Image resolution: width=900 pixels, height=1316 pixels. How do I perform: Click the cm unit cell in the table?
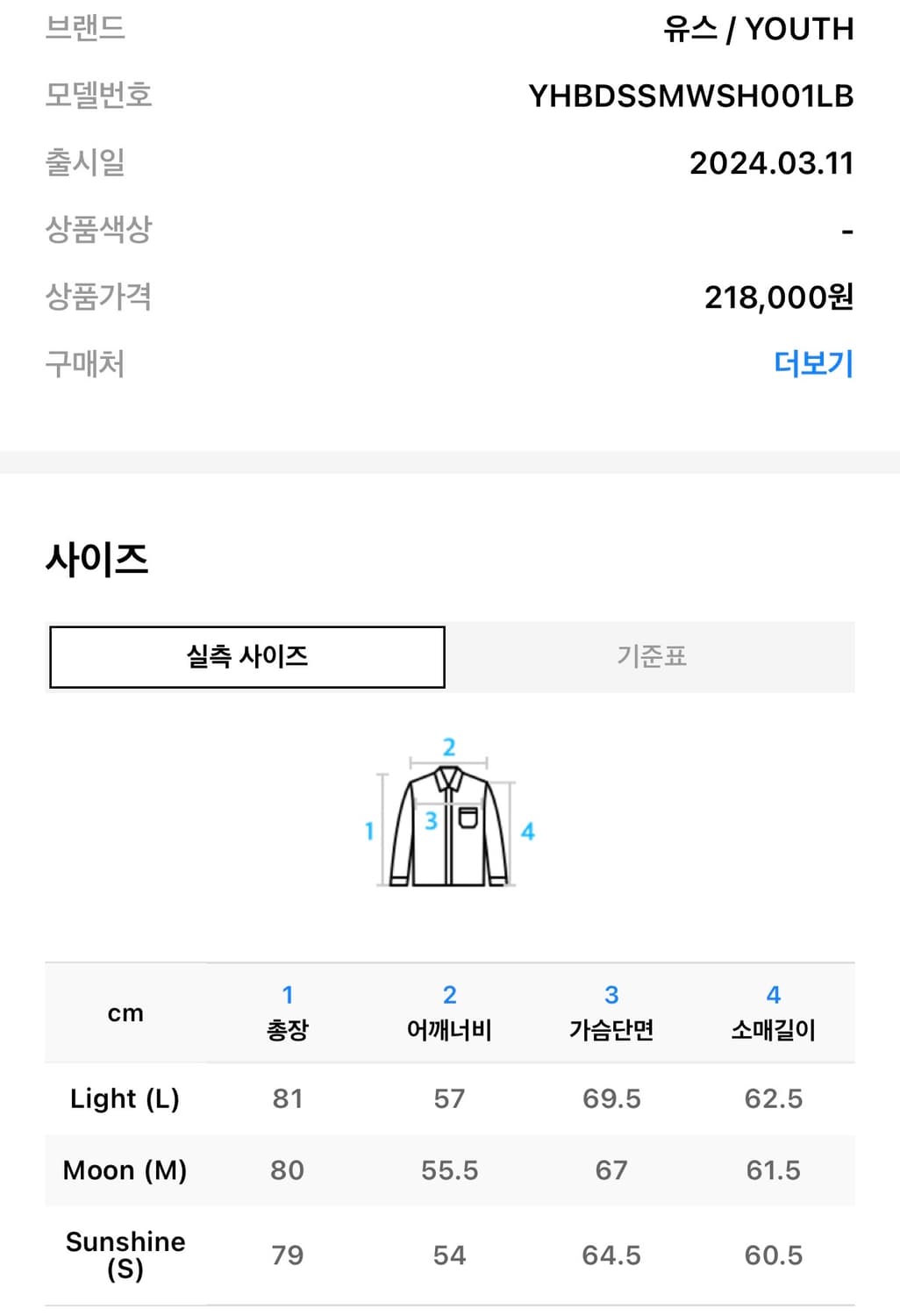[126, 1013]
